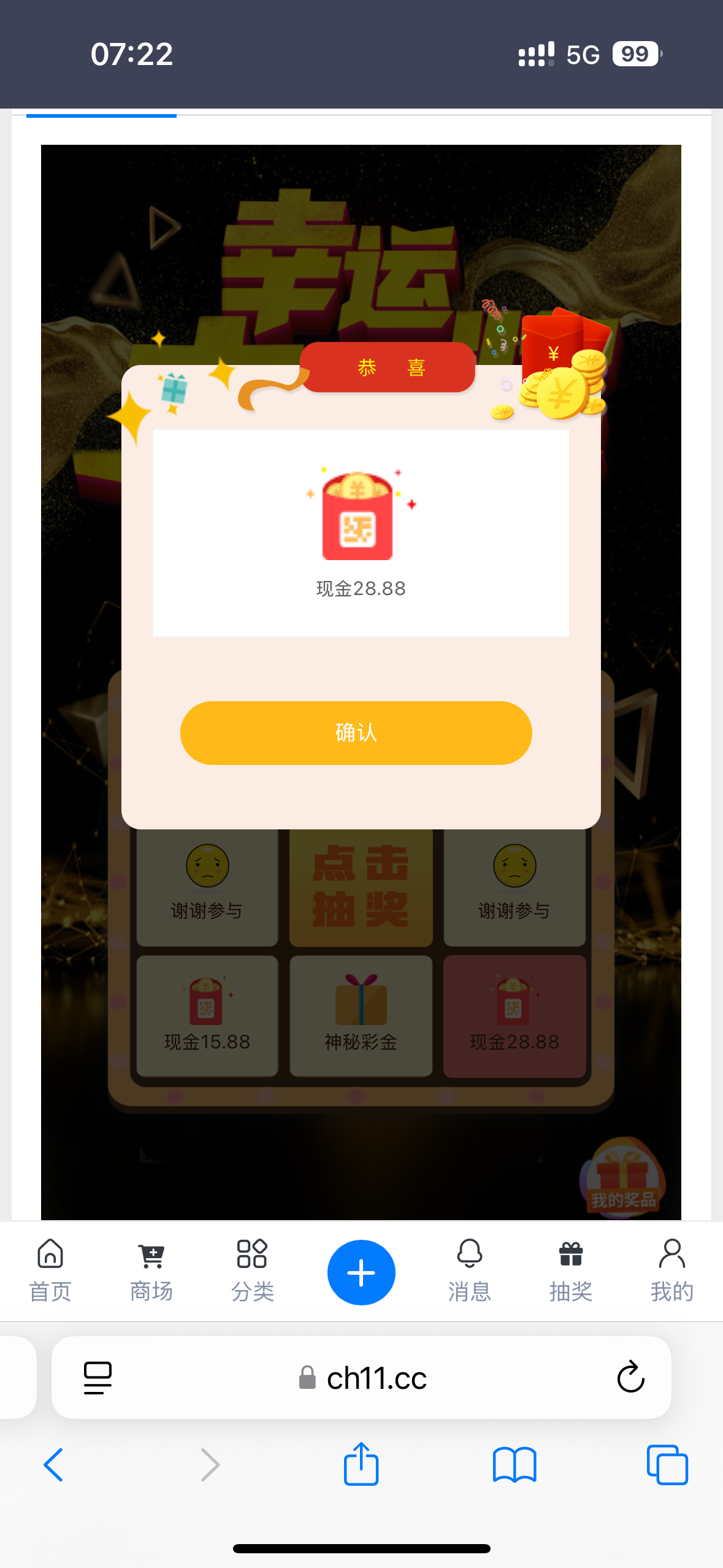Open the 商场 mall tab
Image resolution: width=723 pixels, height=1568 pixels.
click(151, 1270)
